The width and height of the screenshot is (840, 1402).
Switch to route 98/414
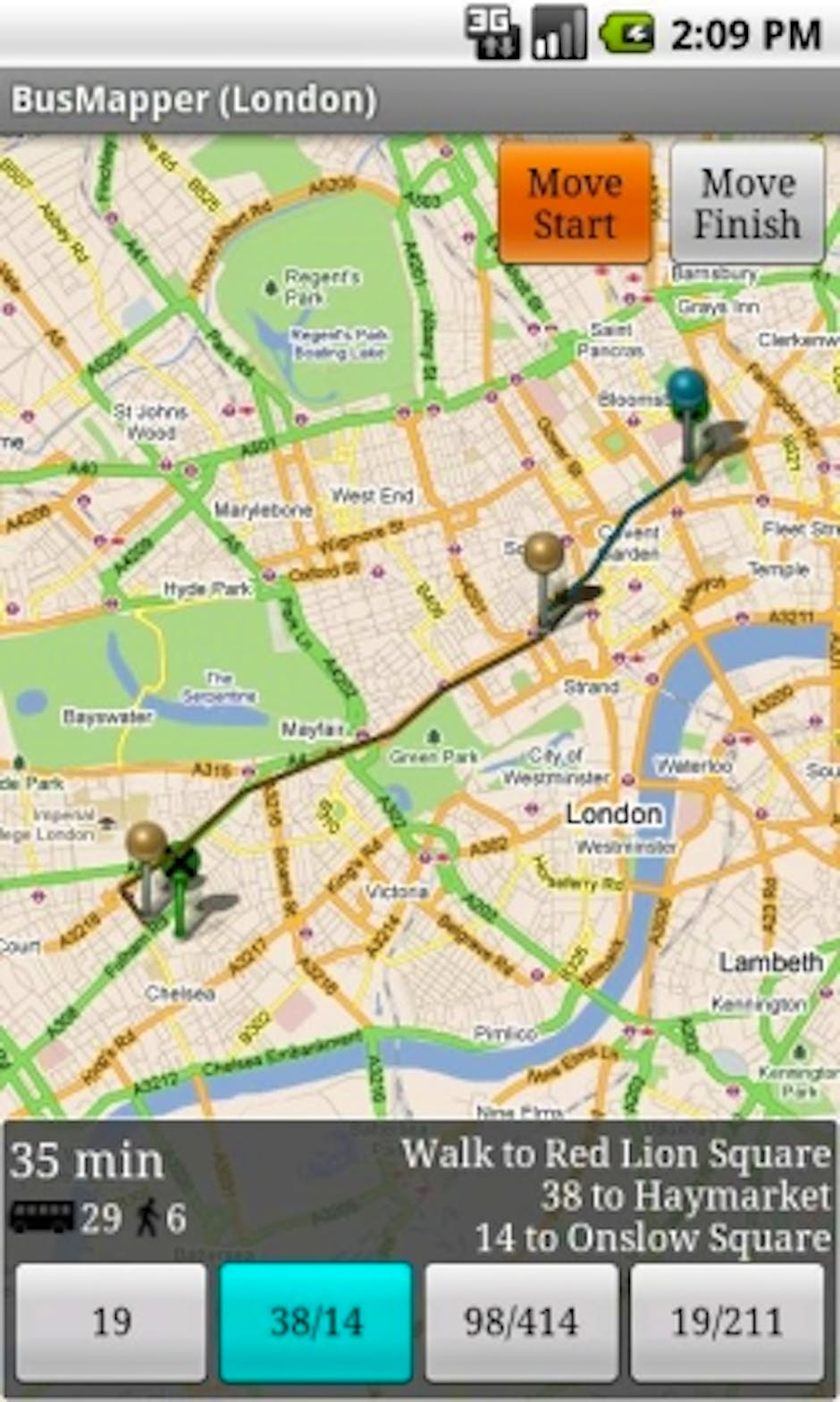pos(521,1322)
